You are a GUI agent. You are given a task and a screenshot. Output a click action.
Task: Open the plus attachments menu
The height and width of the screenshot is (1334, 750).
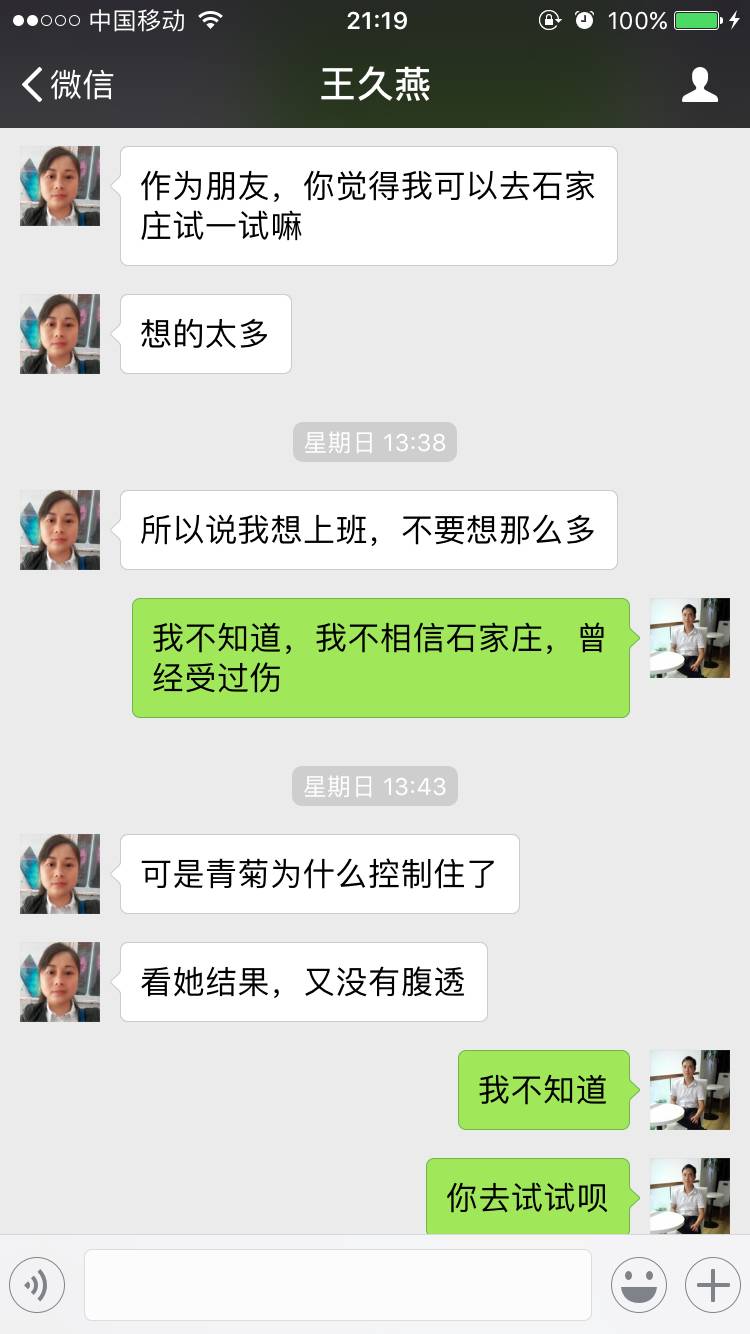coord(712,1285)
